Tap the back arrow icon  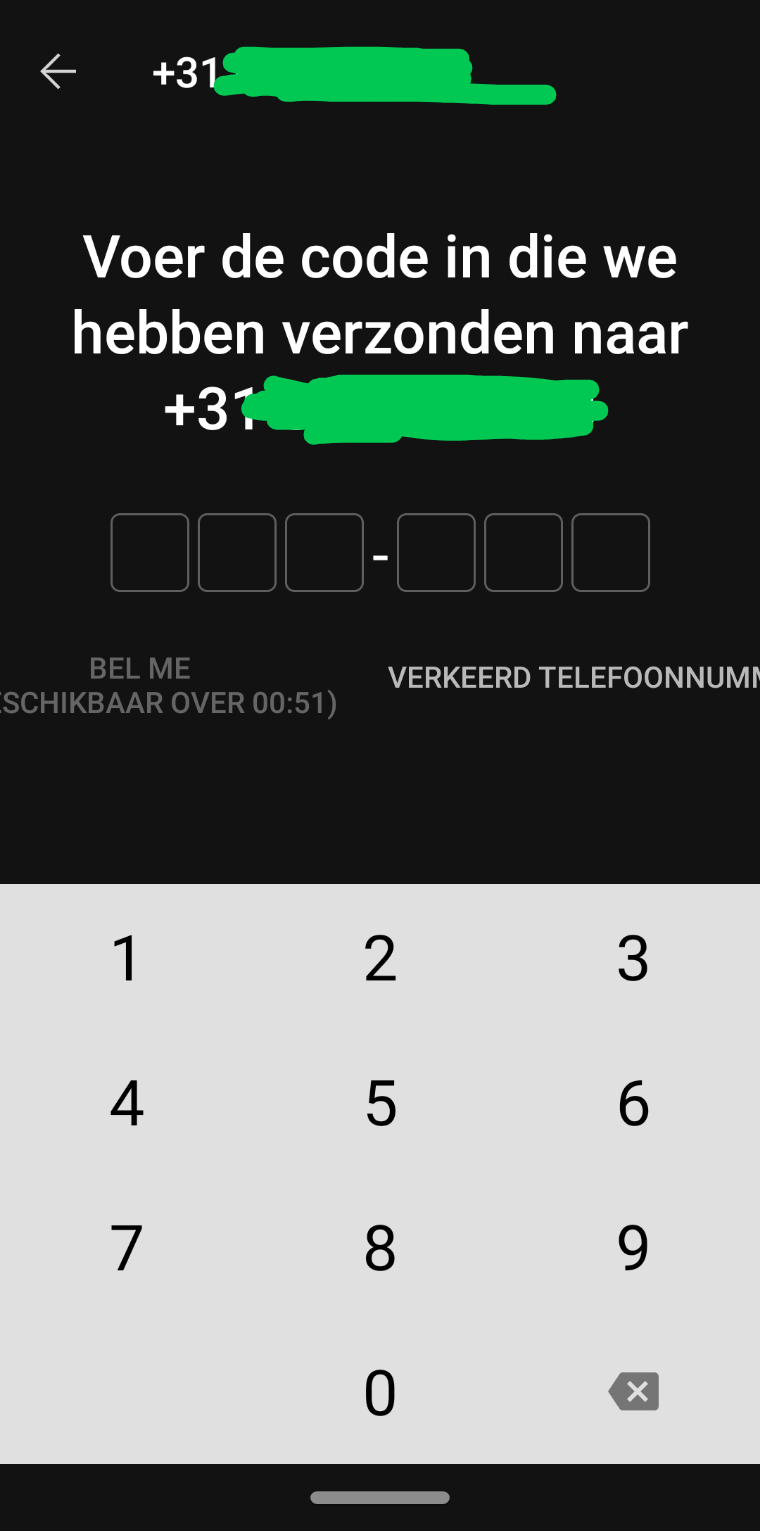click(x=57, y=71)
